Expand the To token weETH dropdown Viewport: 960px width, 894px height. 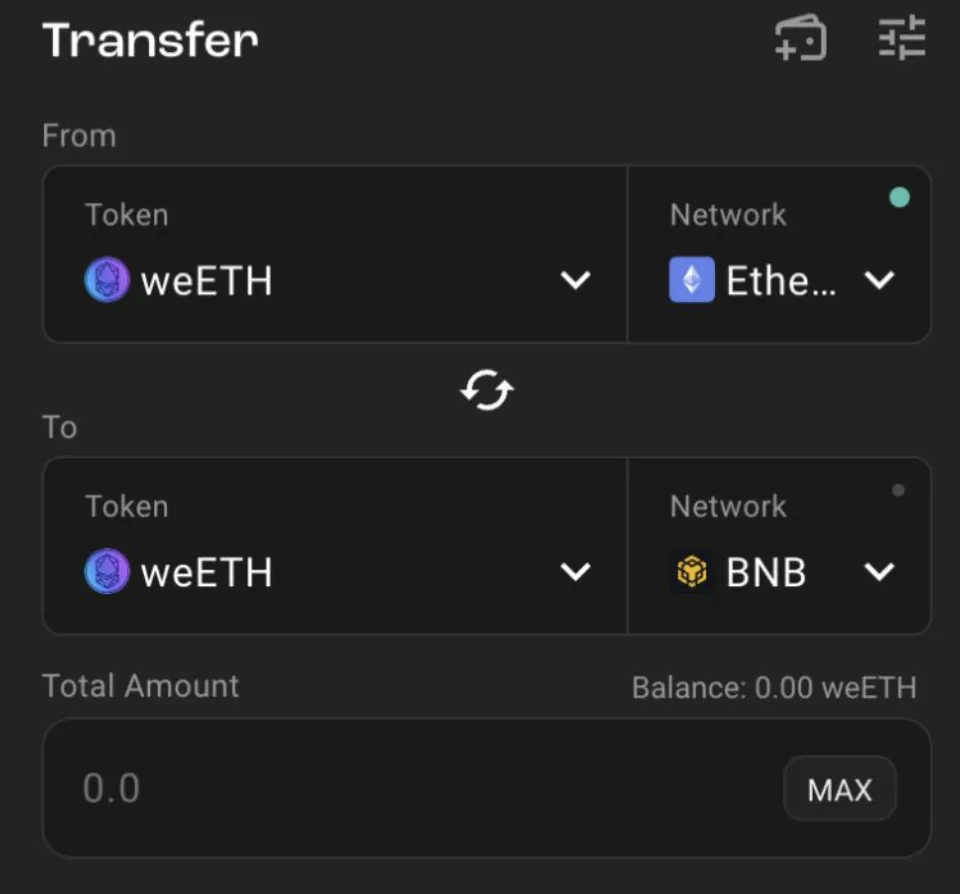click(335, 572)
